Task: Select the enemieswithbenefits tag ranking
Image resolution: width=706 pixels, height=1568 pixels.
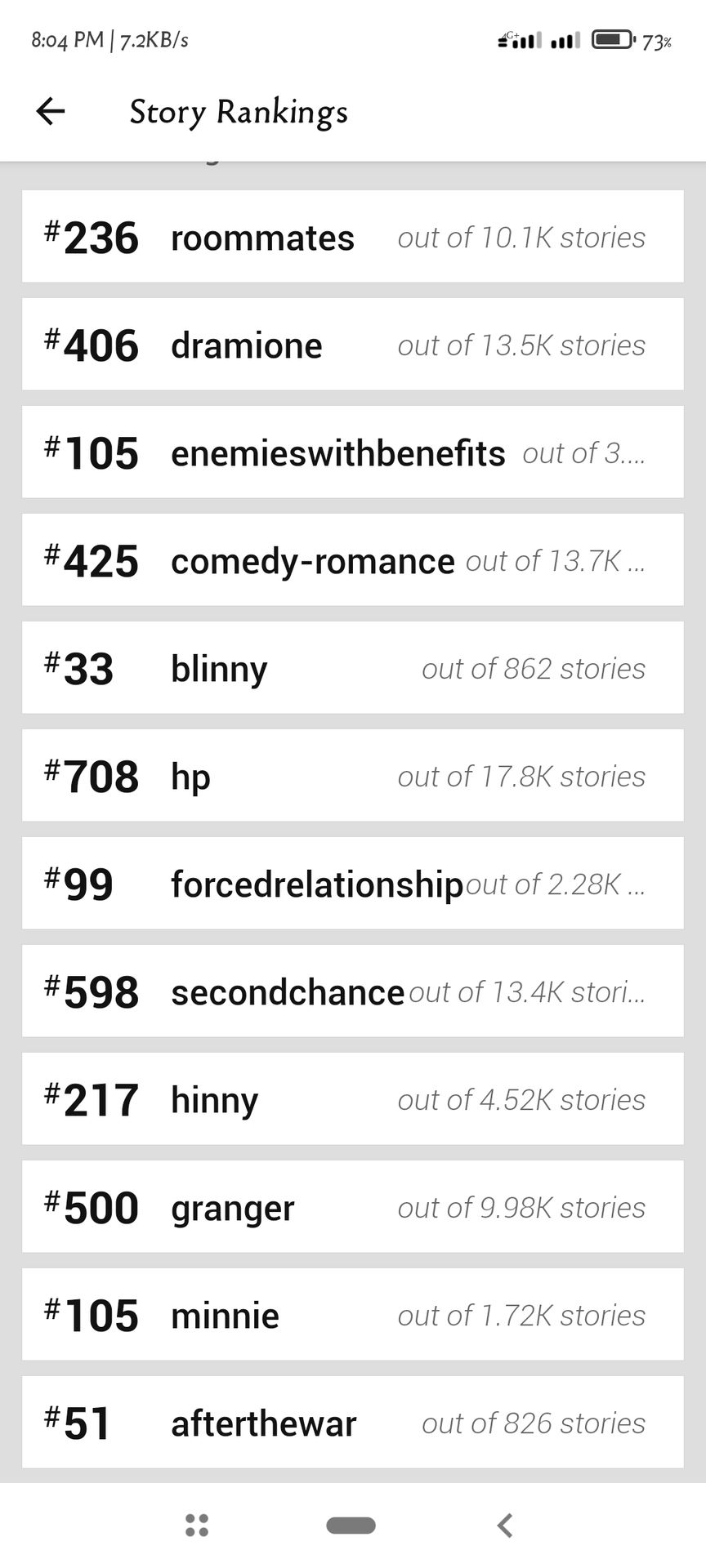Action: pos(353,452)
